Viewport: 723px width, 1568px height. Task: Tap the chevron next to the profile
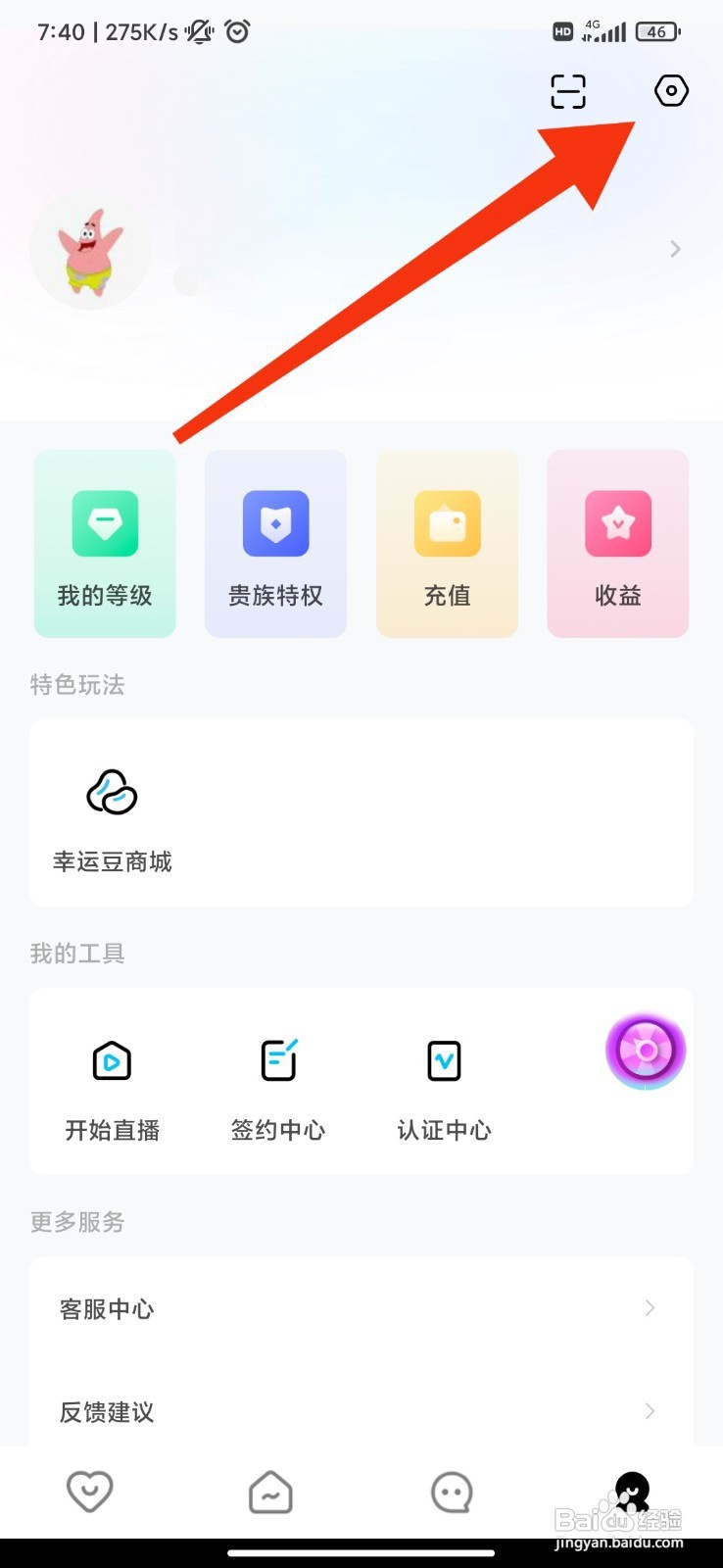(x=675, y=249)
